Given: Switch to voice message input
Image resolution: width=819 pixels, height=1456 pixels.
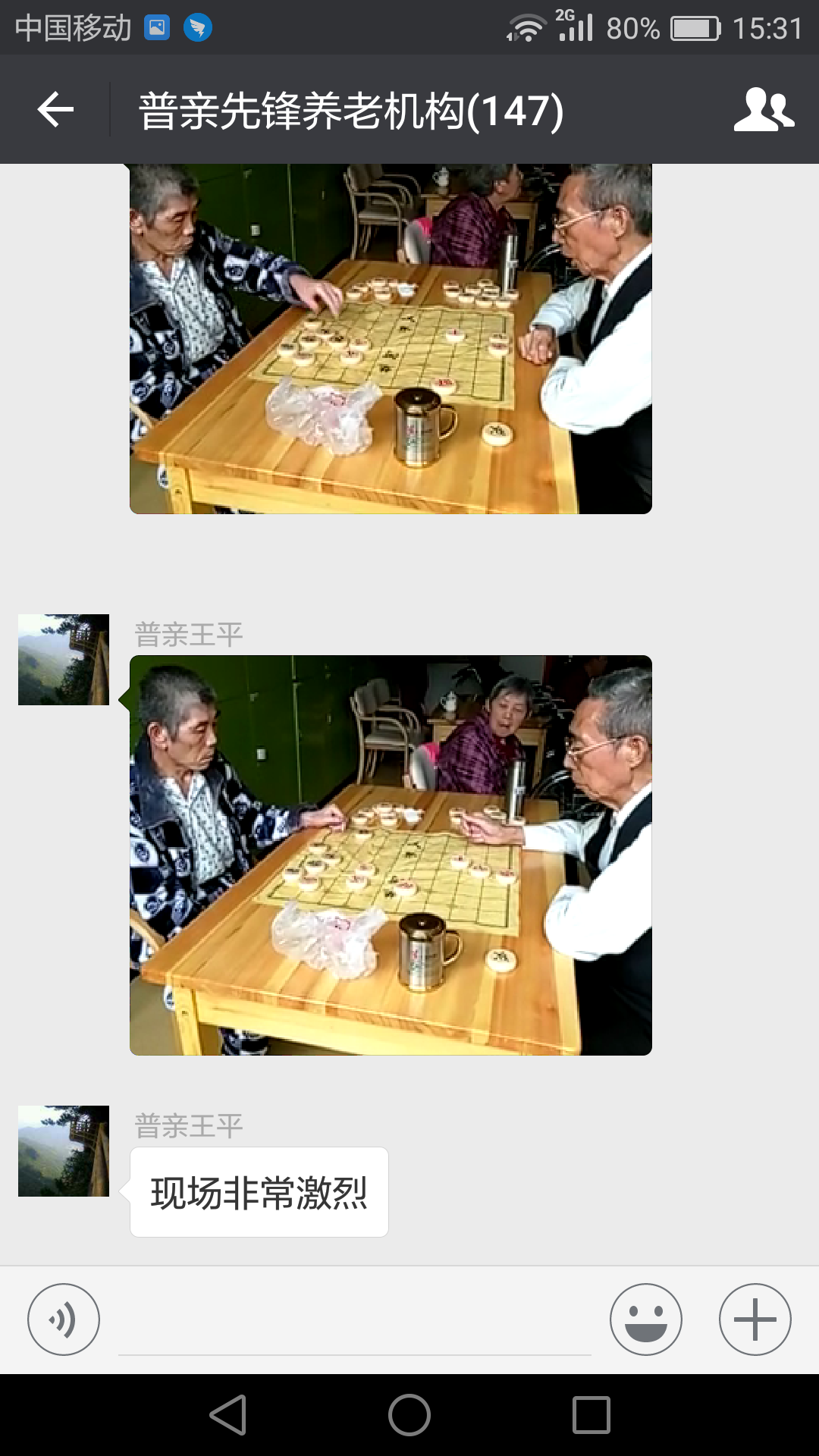Looking at the screenshot, I should [64, 1319].
